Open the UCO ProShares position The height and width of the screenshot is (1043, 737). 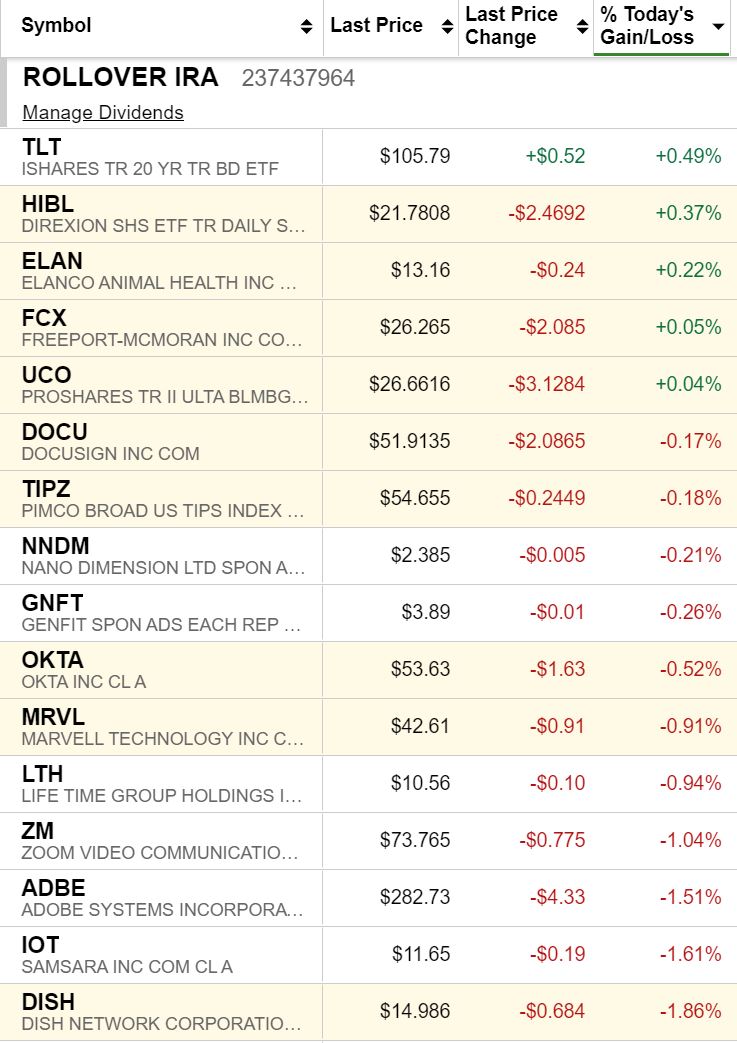pos(46,375)
